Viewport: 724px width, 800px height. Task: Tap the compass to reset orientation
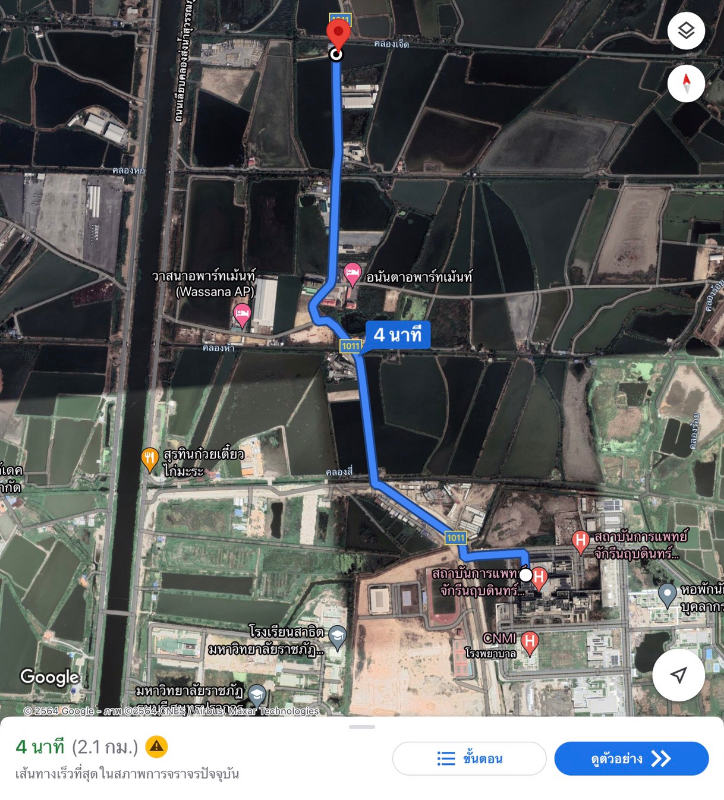point(686,83)
